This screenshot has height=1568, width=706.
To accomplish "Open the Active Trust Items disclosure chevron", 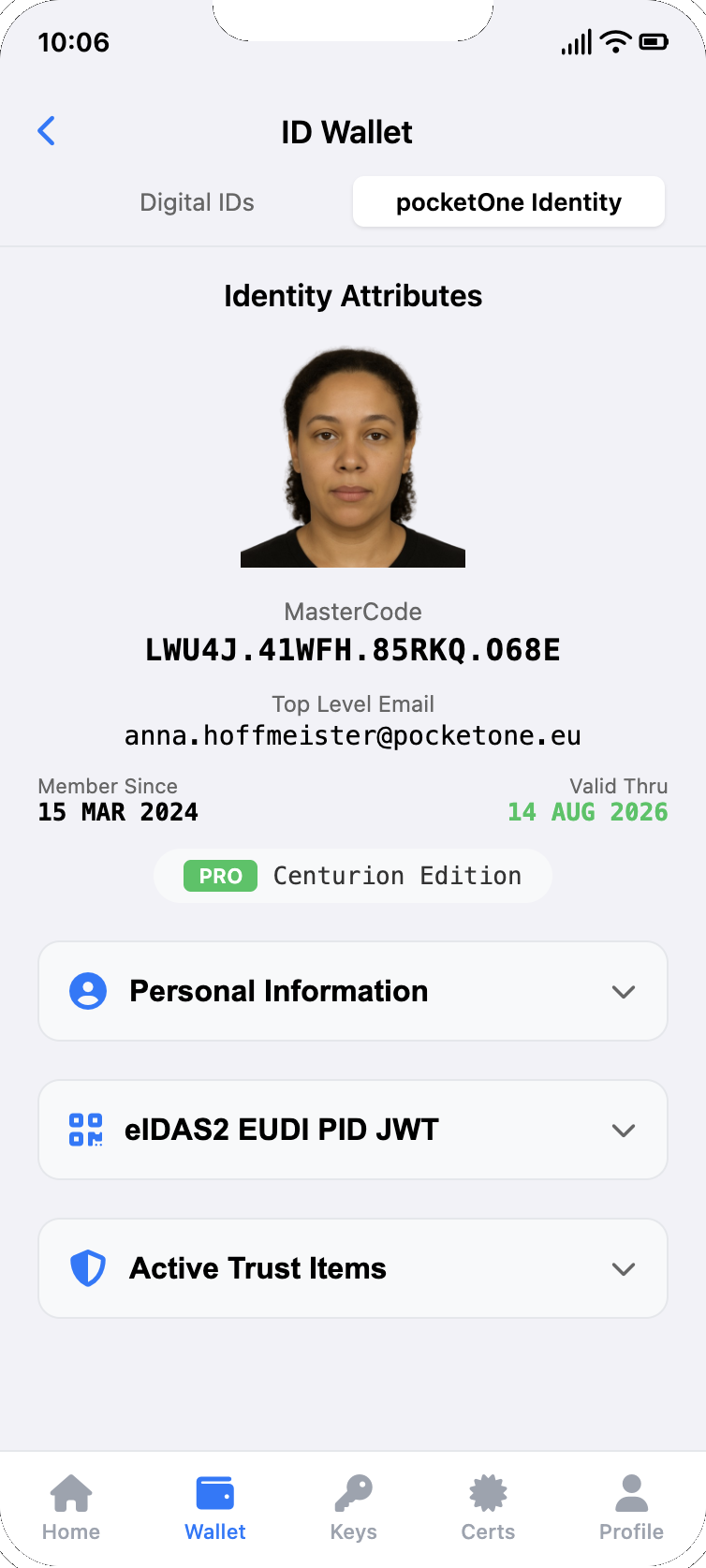I will pos(624,1268).
